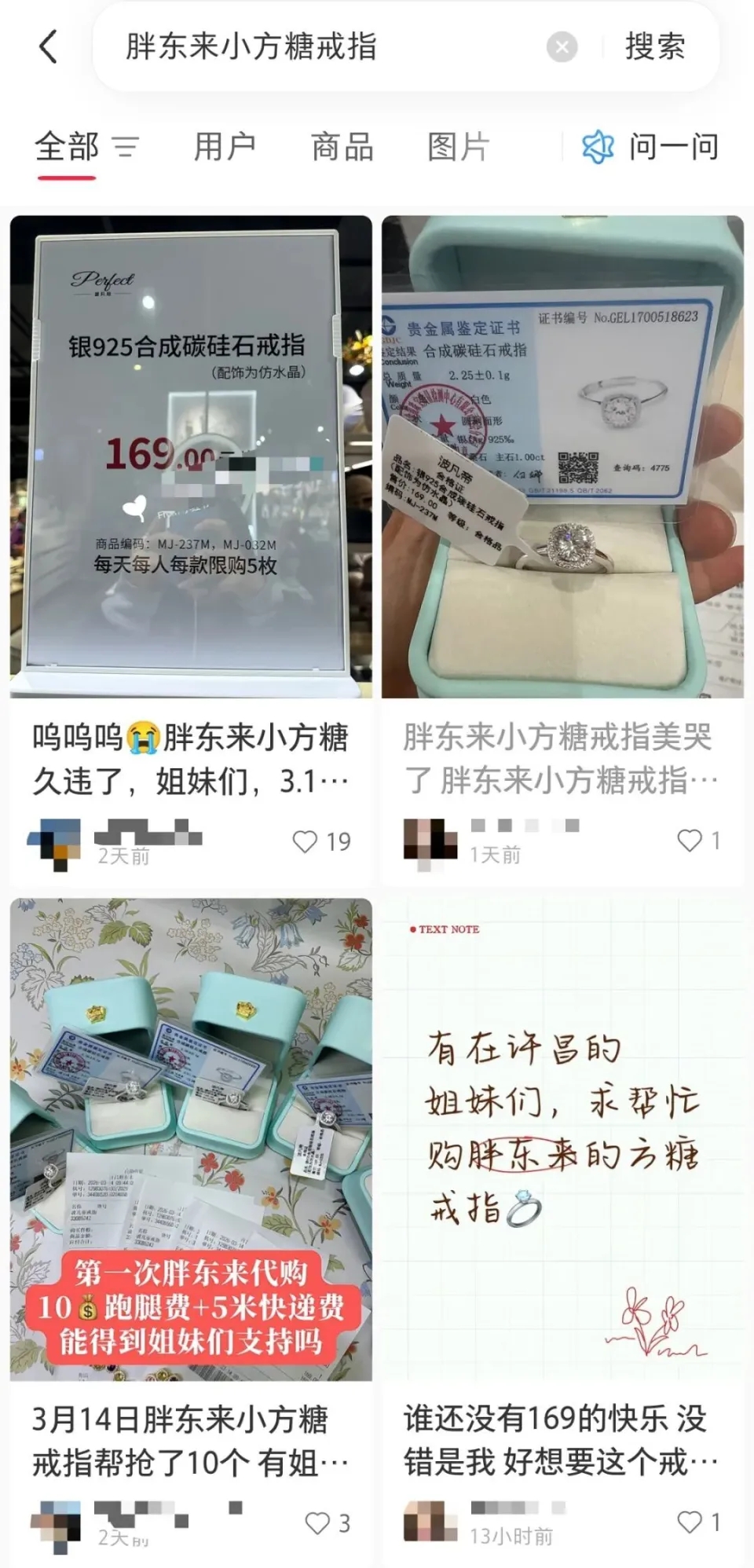Like the 3月14日帮抢 post
754x1568 pixels.
tap(317, 1524)
